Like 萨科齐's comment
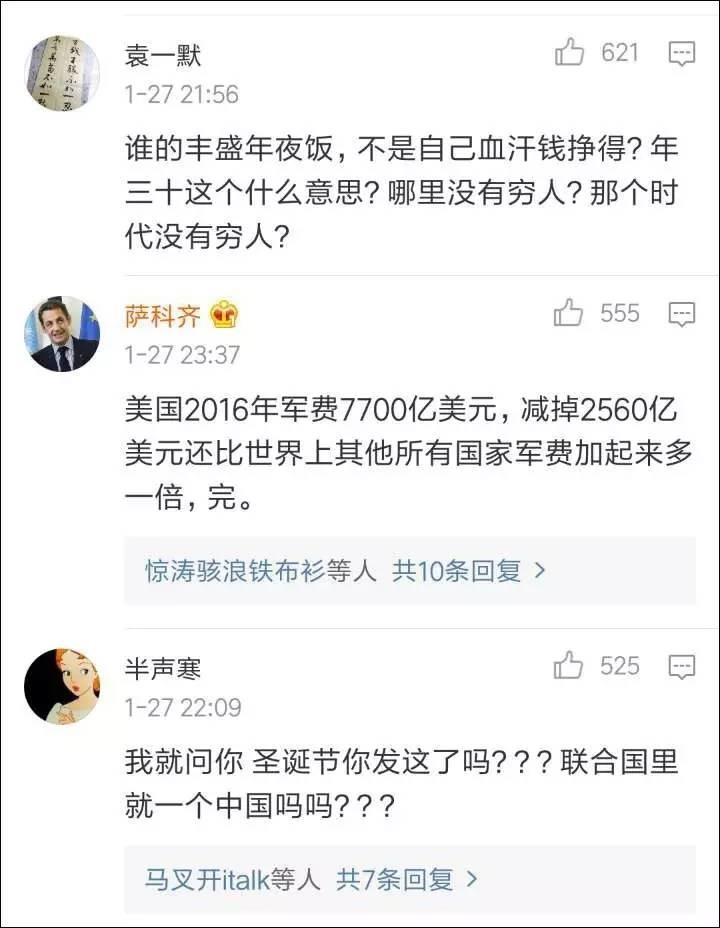The width and height of the screenshot is (720, 928). click(x=568, y=314)
